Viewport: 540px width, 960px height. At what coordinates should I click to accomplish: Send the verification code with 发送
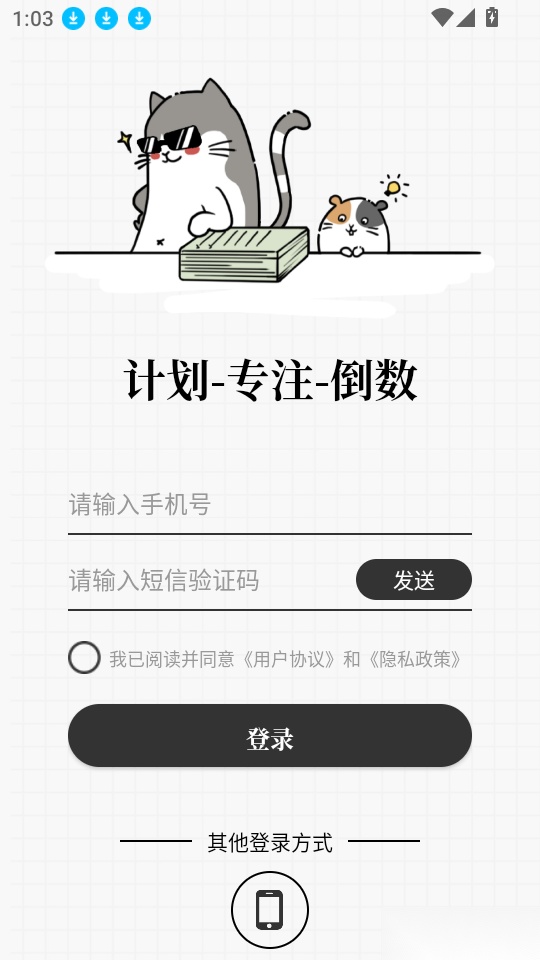(x=414, y=580)
